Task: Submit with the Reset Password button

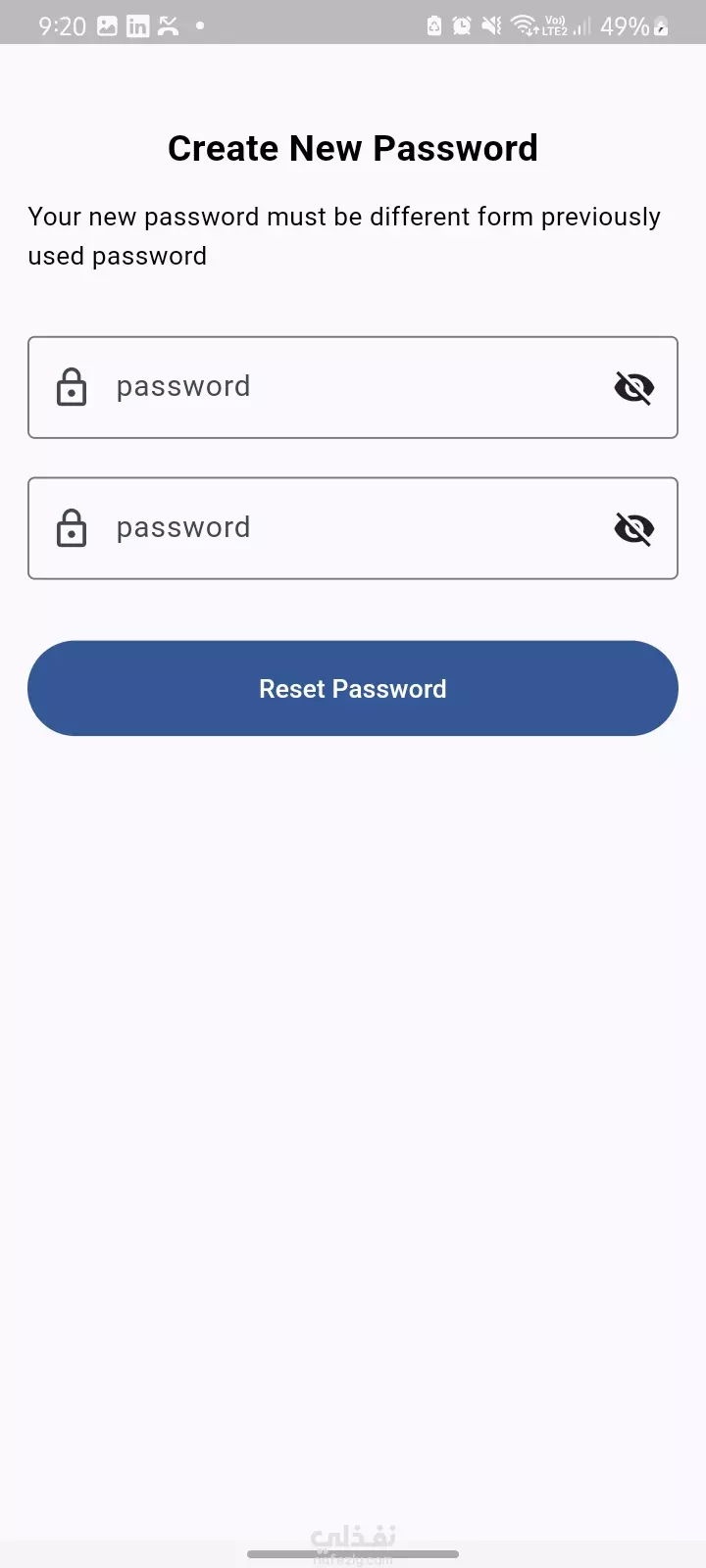Action: pyautogui.click(x=353, y=688)
